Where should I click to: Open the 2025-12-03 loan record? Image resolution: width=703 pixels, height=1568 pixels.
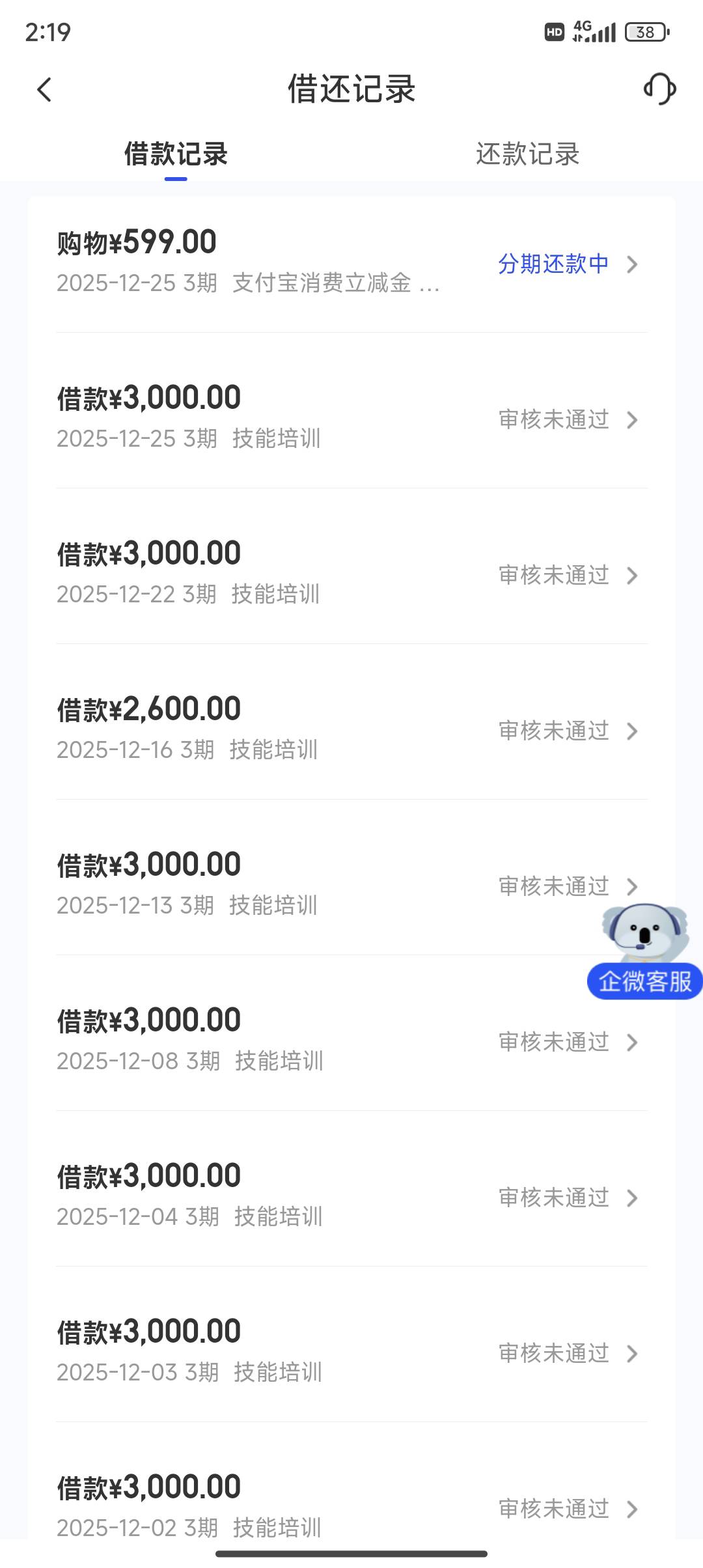351,1352
